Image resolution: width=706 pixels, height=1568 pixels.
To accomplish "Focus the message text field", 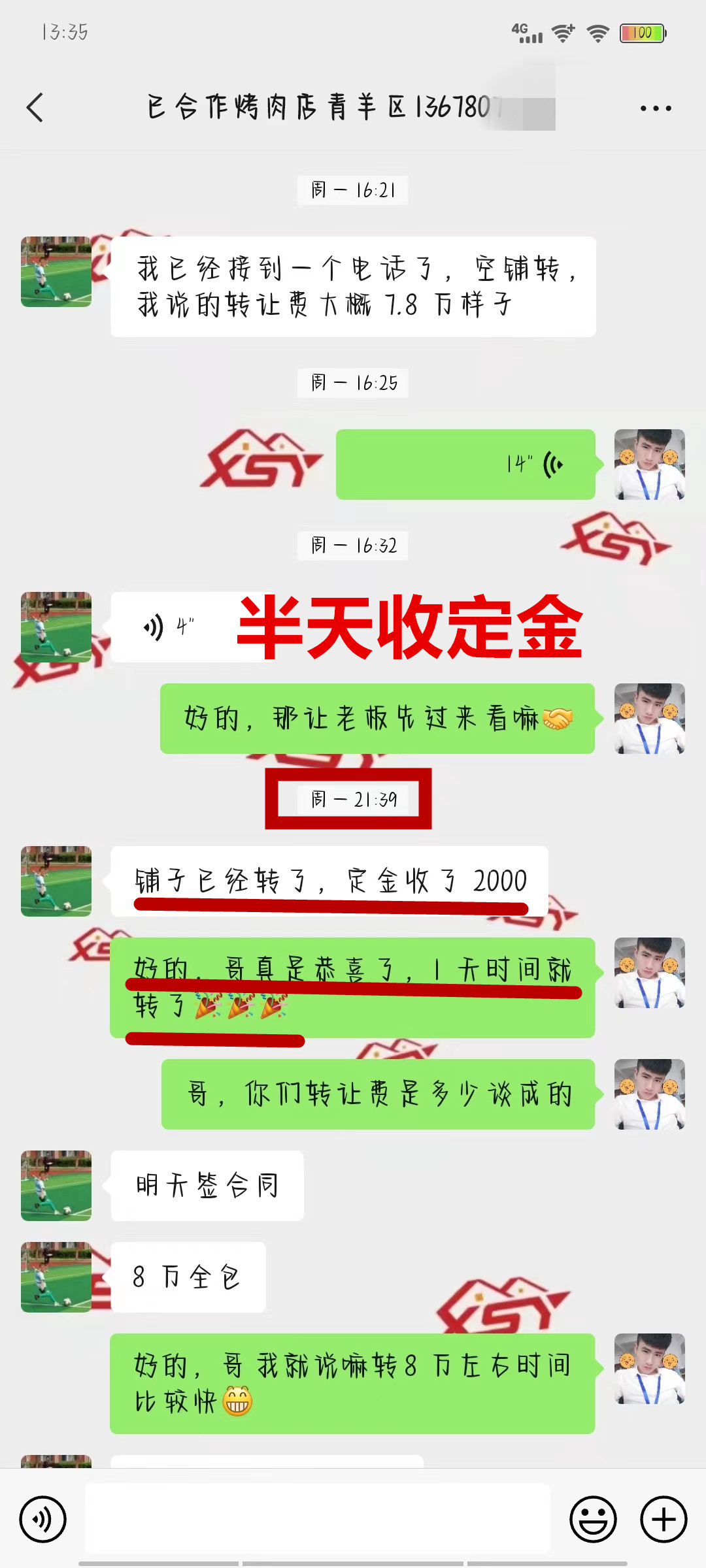I will tap(318, 1518).
